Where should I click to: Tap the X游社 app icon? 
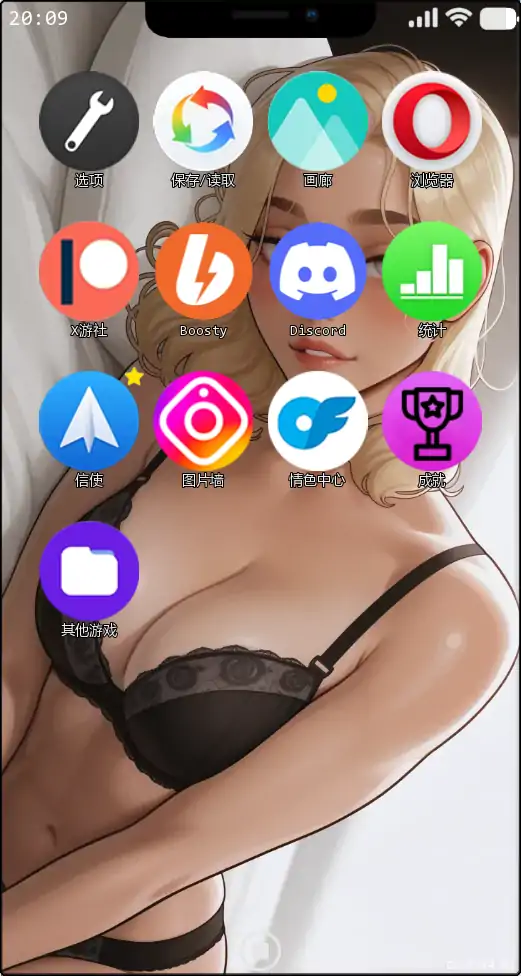point(89,271)
